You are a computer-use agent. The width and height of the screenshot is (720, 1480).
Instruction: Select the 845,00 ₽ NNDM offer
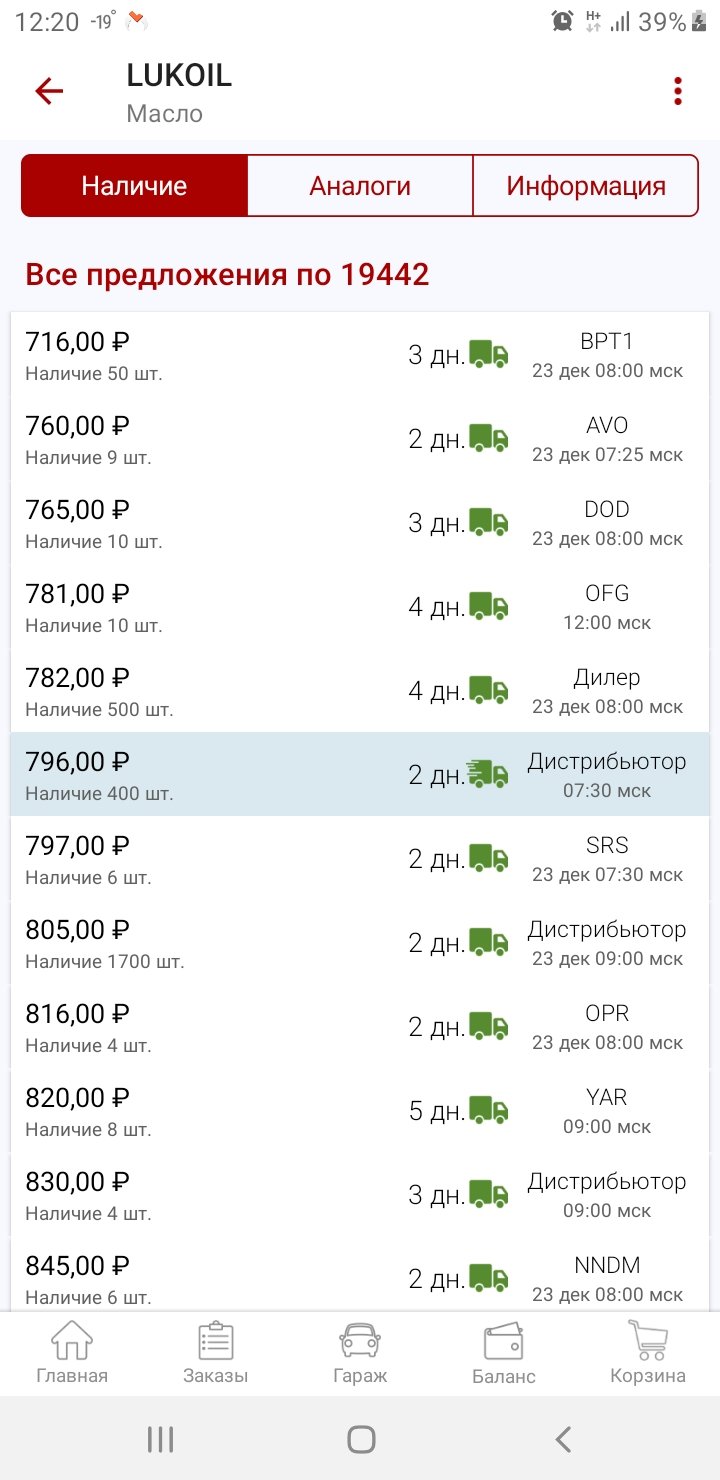click(x=360, y=1276)
